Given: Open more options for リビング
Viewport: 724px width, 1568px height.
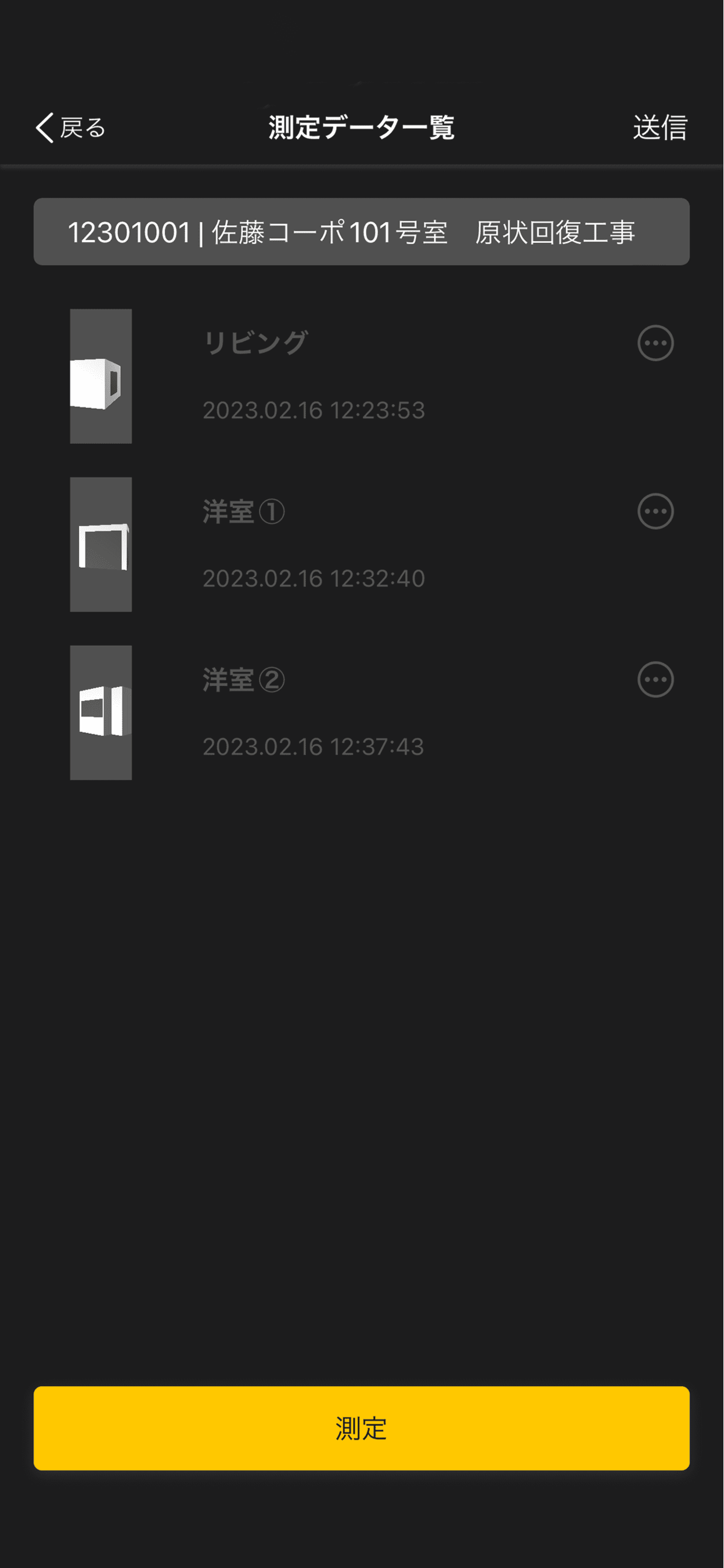Looking at the screenshot, I should pos(655,343).
